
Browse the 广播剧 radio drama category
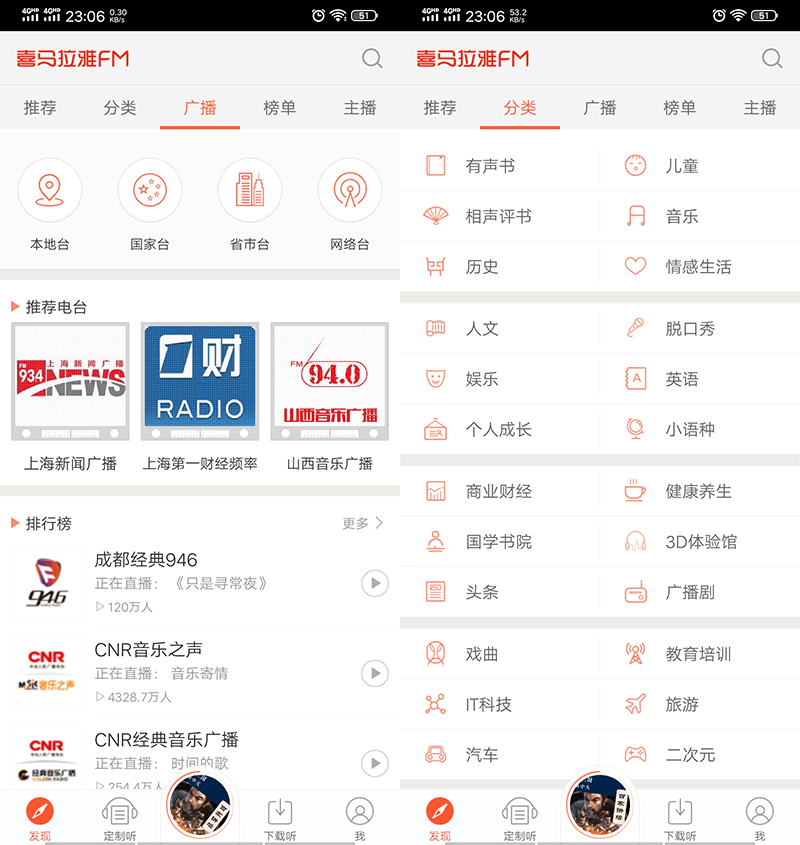point(690,592)
